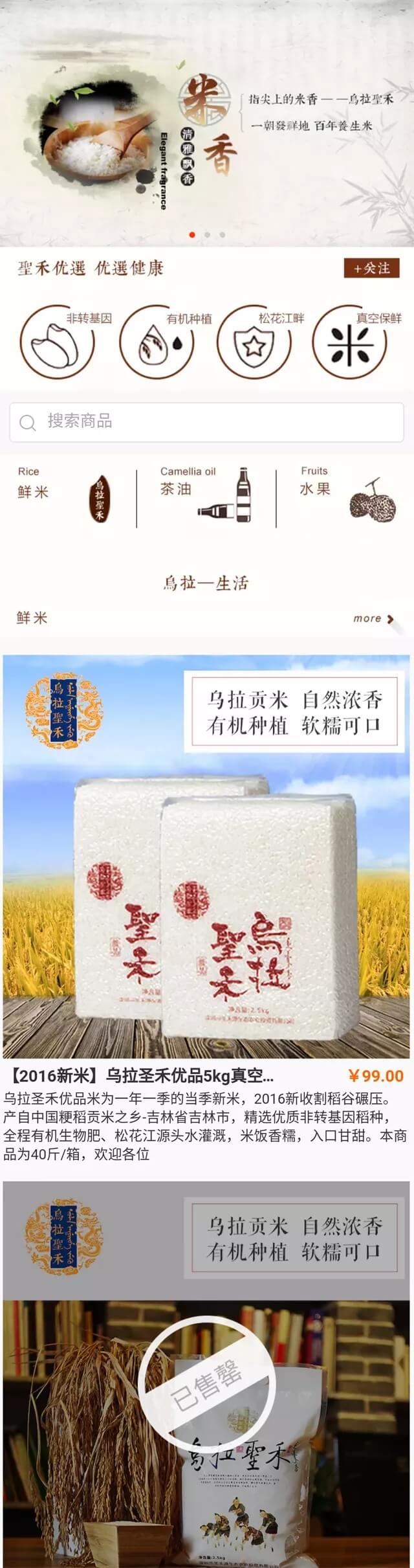Viewport: 414px width, 1568px height.
Task: Open the 搜索商品 search field
Action: pos(206,422)
